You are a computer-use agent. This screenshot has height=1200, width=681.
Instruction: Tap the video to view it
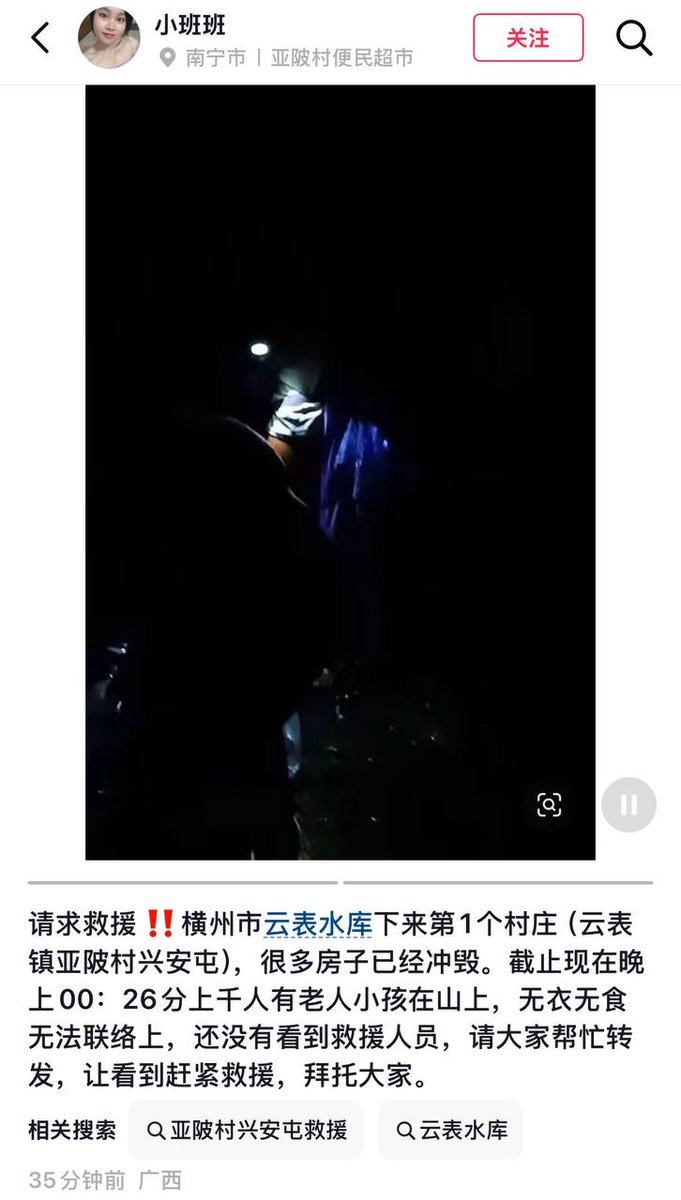click(x=340, y=472)
